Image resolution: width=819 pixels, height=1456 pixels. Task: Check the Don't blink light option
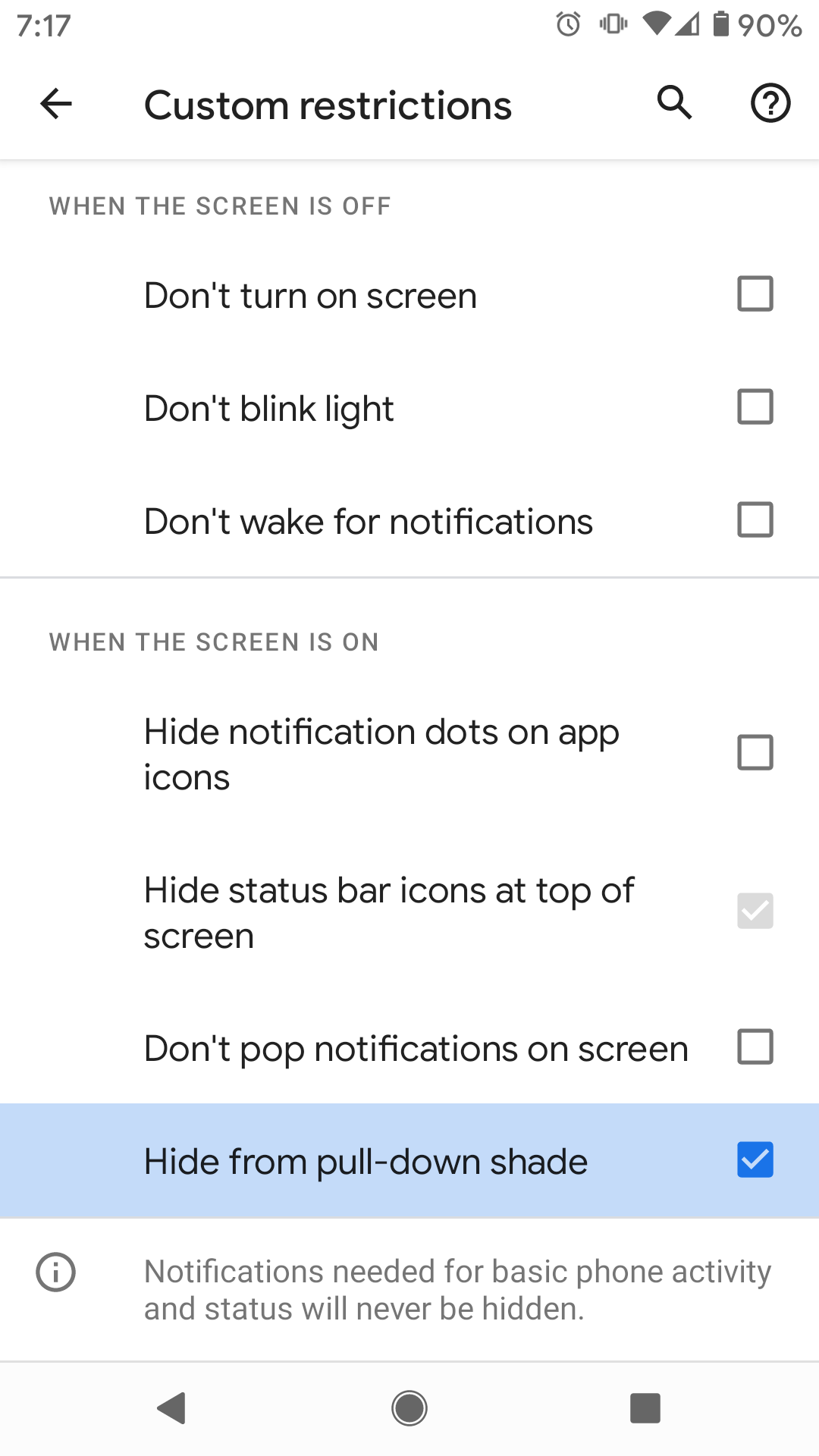point(409,408)
